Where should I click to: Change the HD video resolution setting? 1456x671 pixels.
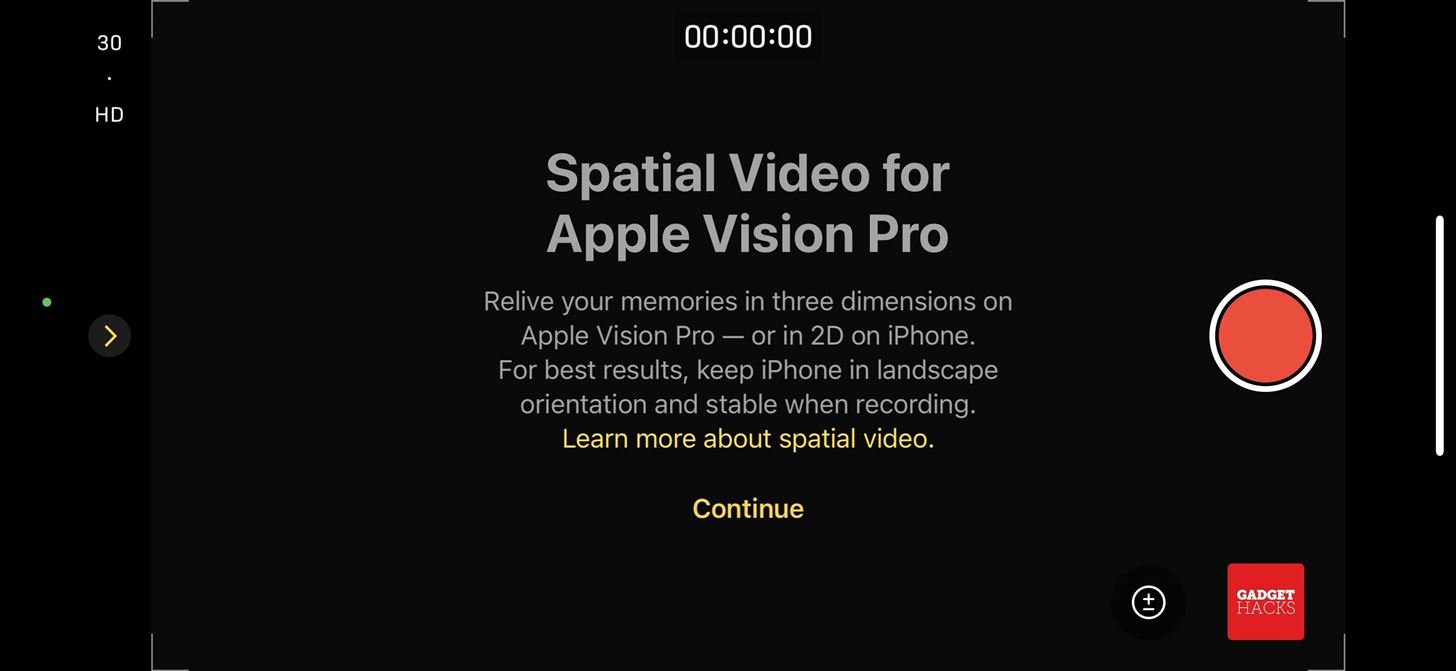[x=109, y=115]
